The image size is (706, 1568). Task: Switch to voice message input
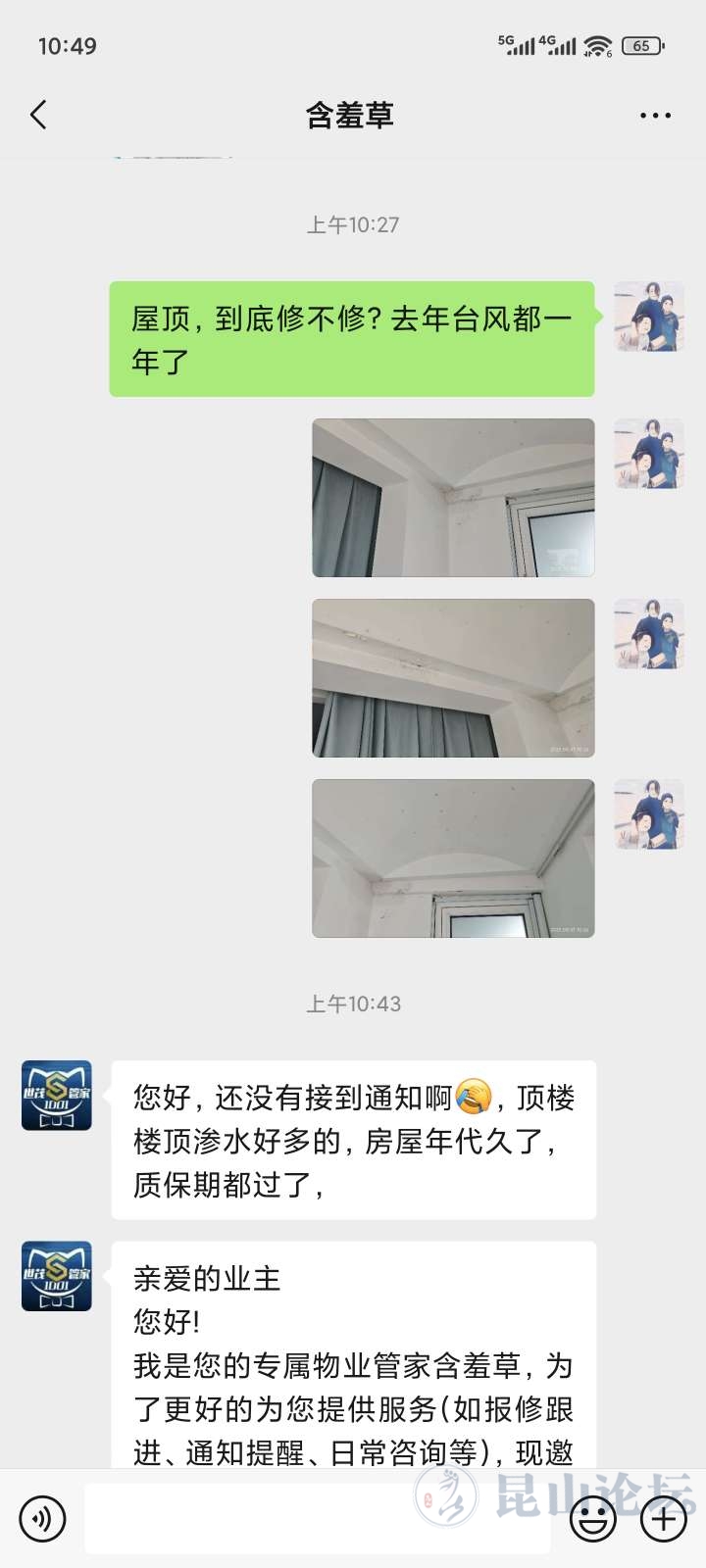pyautogui.click(x=42, y=1519)
